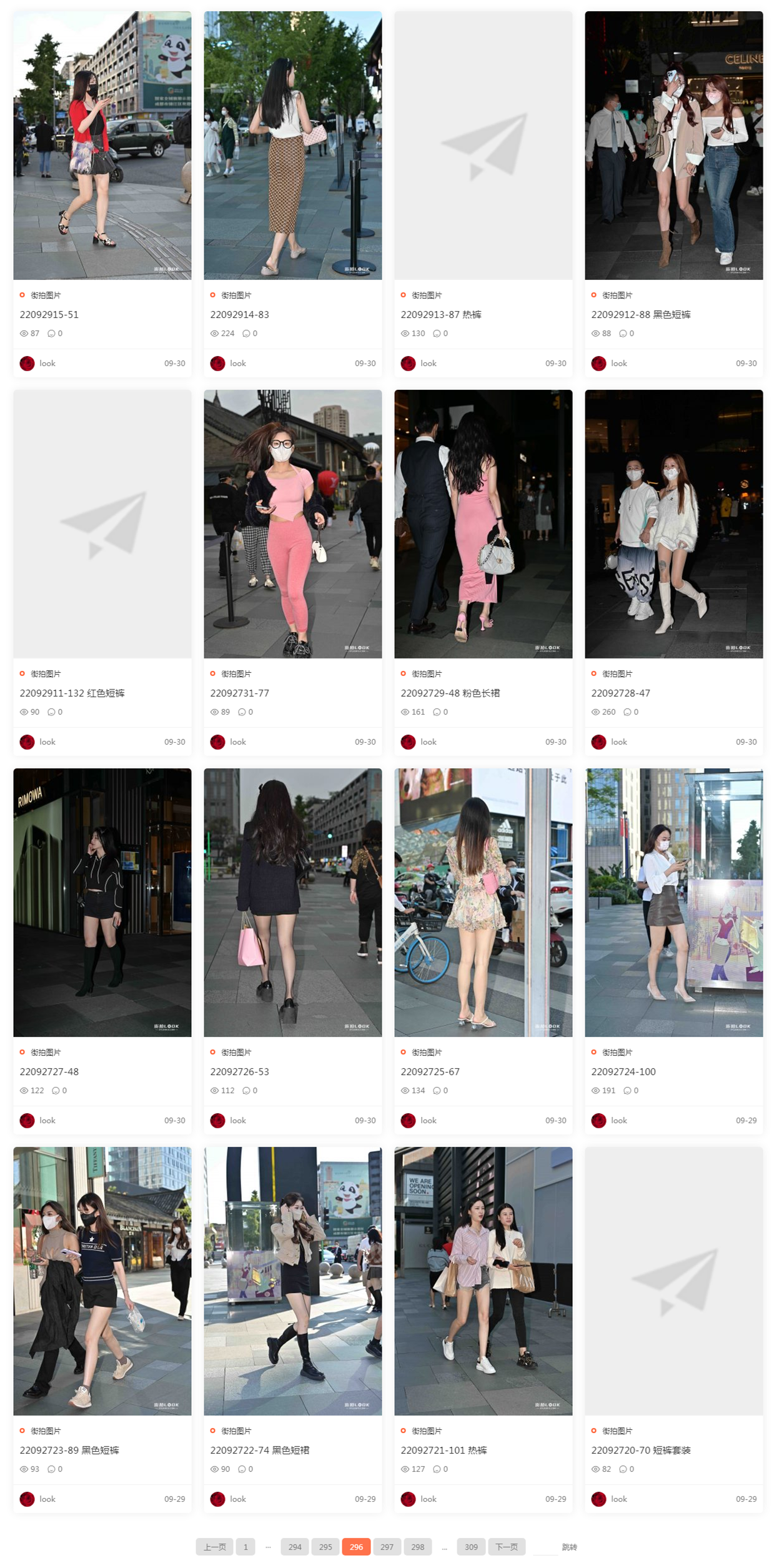The width and height of the screenshot is (784, 1568).
Task: Open the look author on 22092724-100 card
Action: [x=618, y=1121]
